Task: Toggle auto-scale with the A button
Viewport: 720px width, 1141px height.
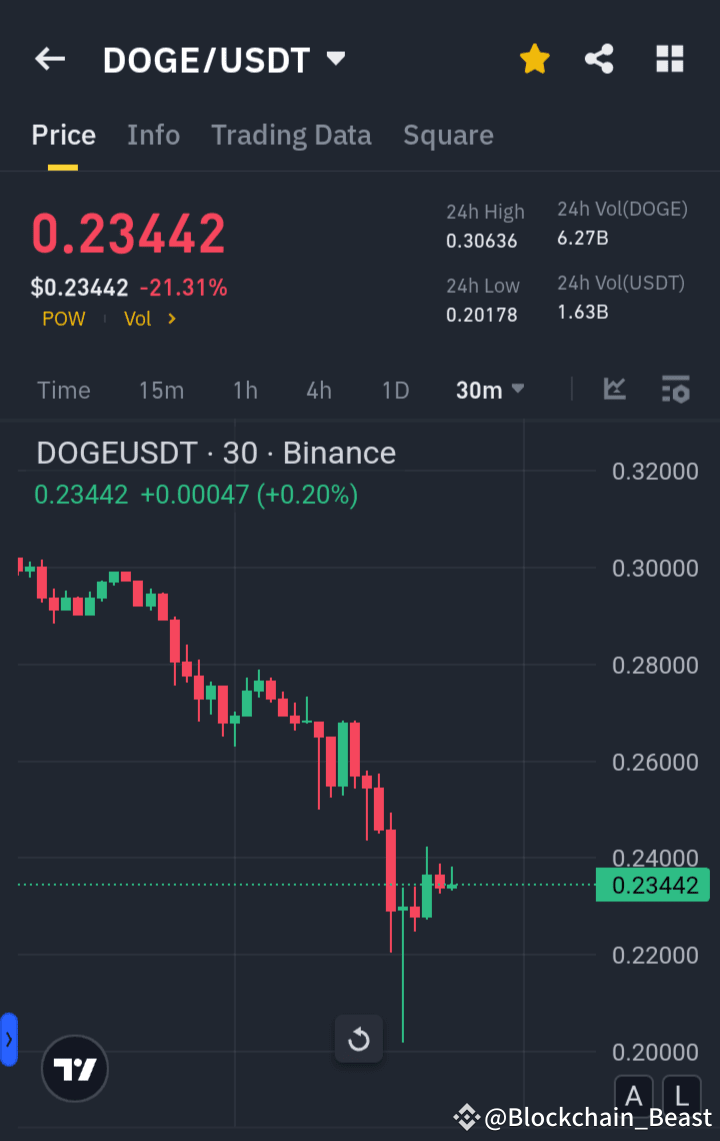Action: [x=634, y=1096]
